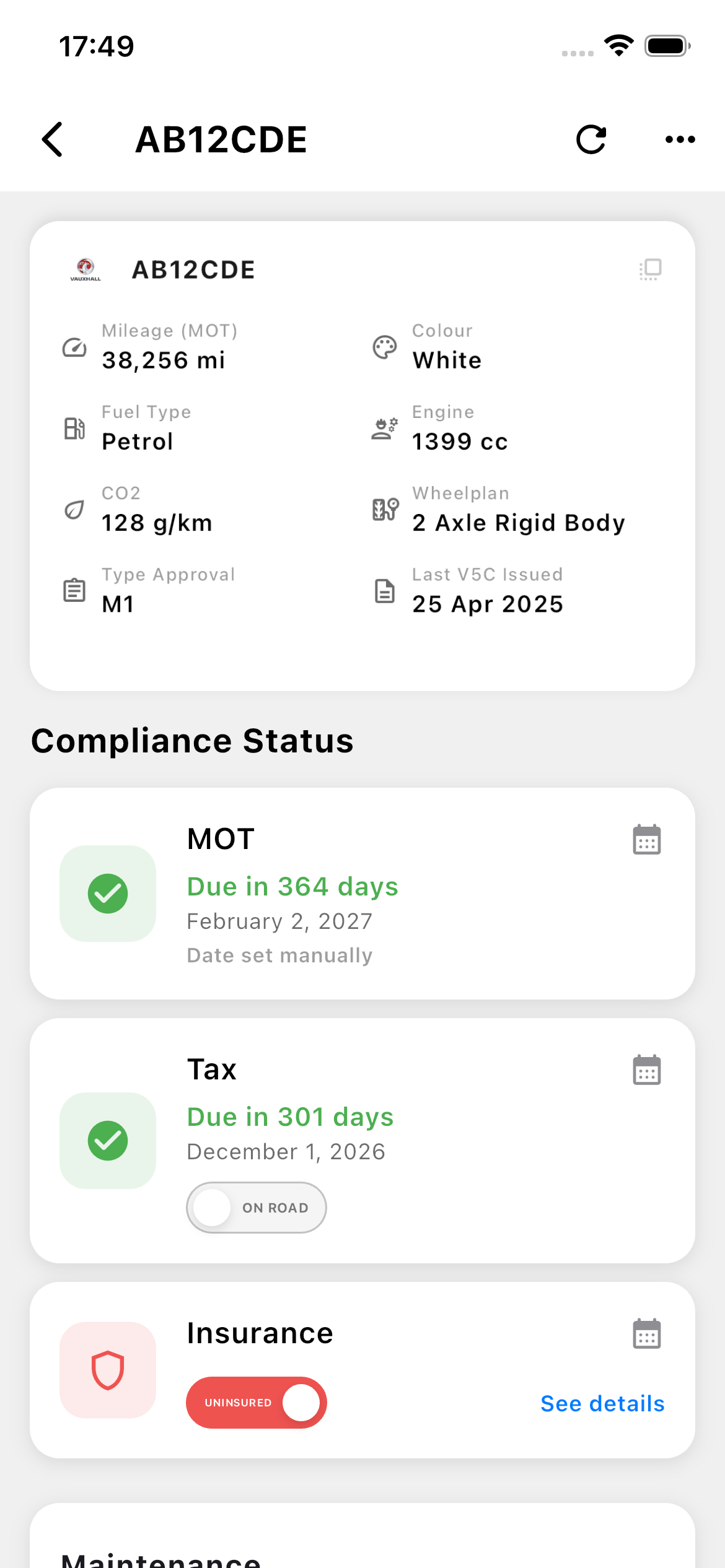Toggle the UNINSURED insurance switch
Screen dimensions: 725x1568
coord(256,1403)
